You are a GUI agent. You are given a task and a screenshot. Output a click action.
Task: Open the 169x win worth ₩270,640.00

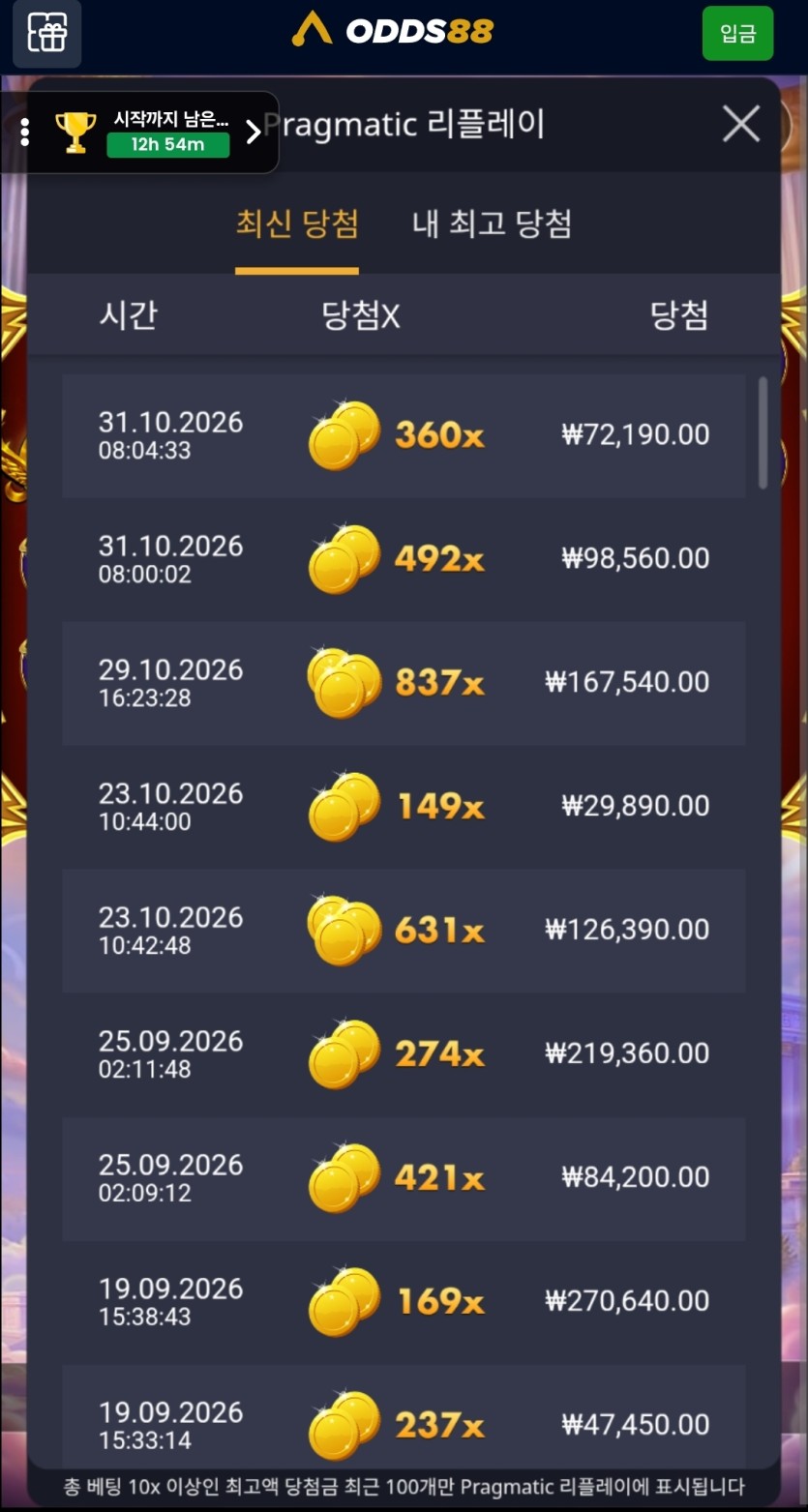404,1302
